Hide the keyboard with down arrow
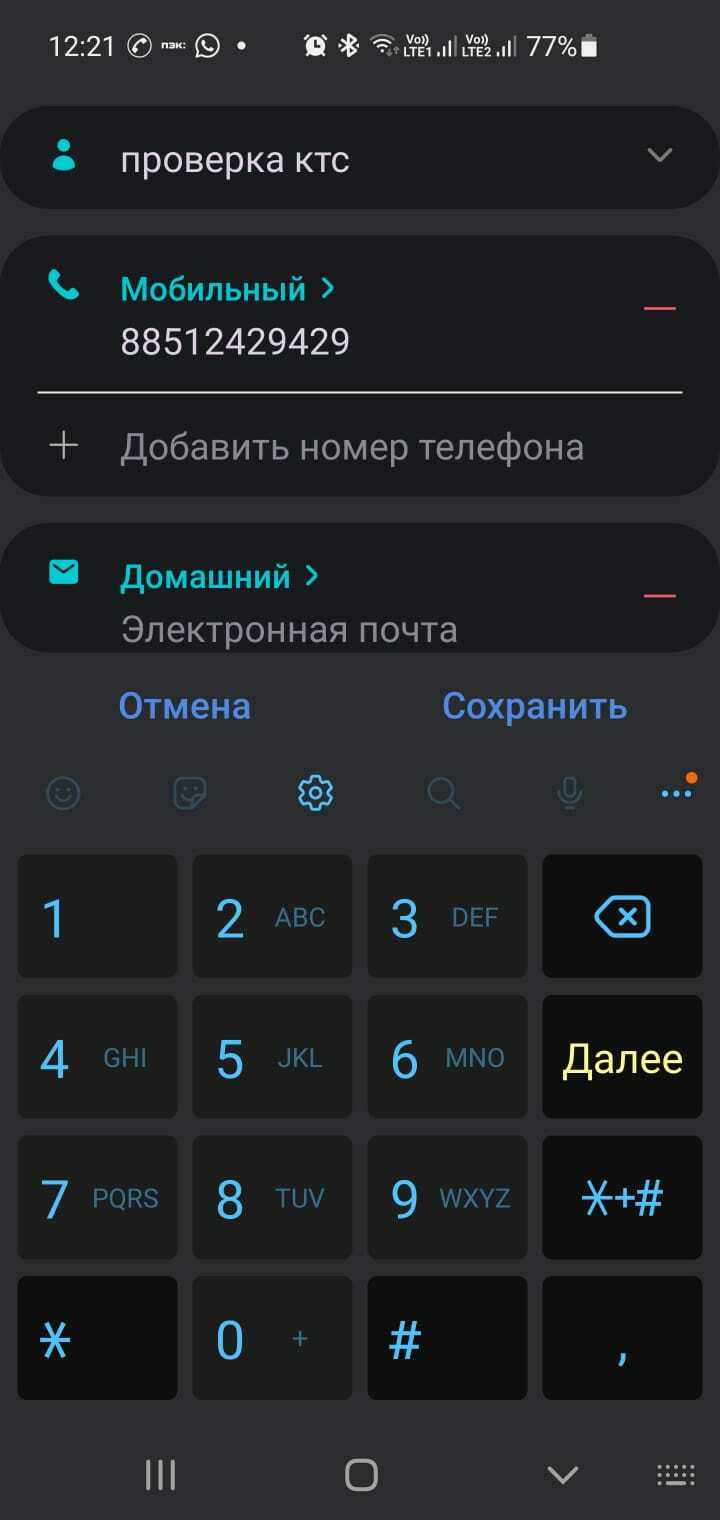 pos(563,1474)
